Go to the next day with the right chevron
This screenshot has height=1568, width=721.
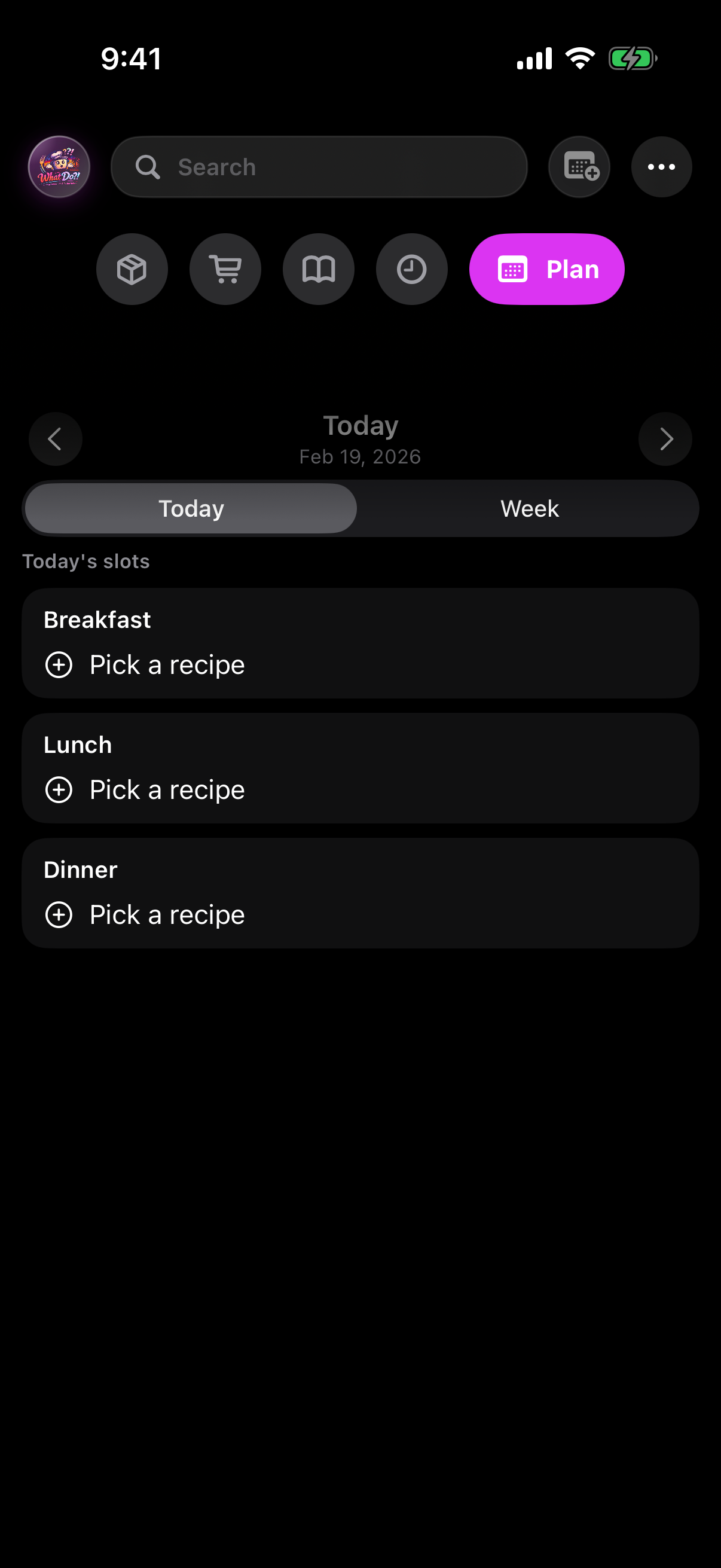(665, 439)
